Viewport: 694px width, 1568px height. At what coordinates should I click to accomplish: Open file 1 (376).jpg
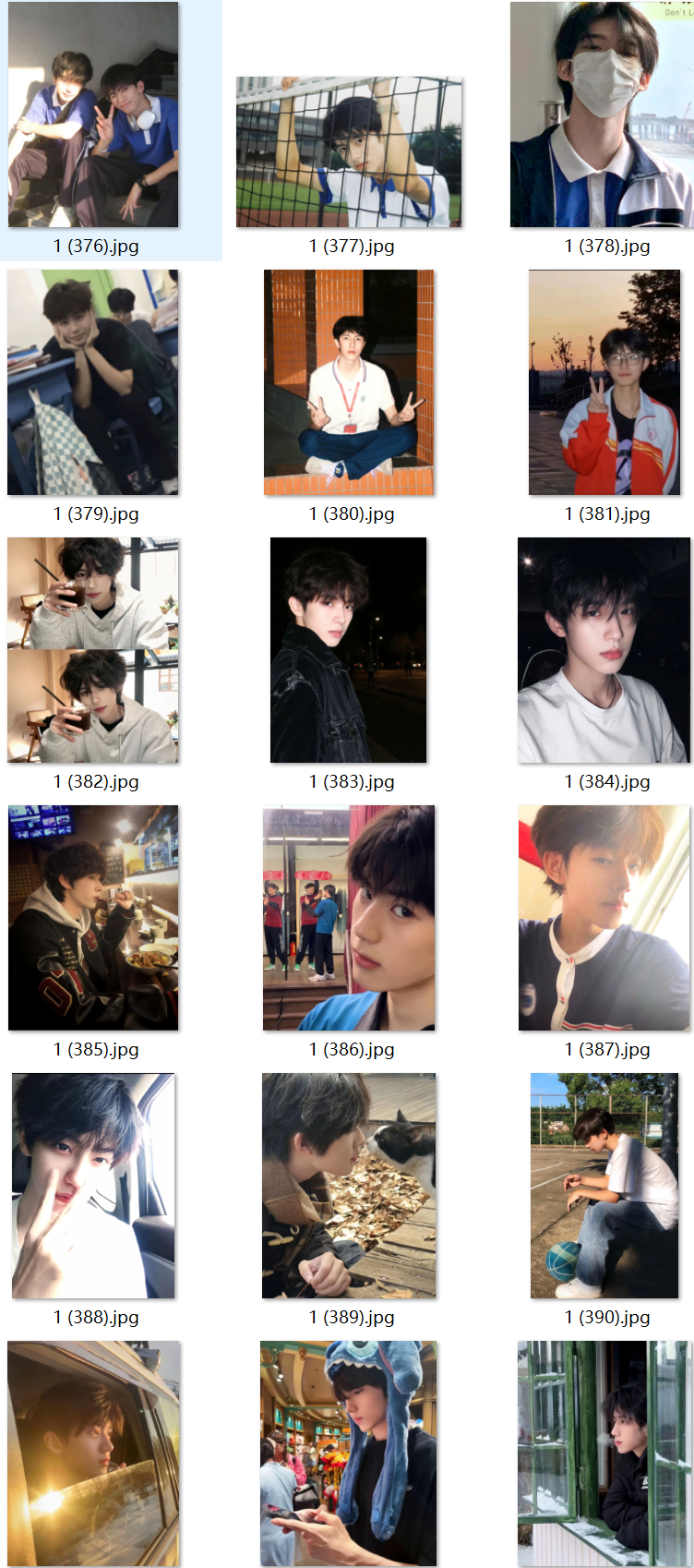point(93,115)
